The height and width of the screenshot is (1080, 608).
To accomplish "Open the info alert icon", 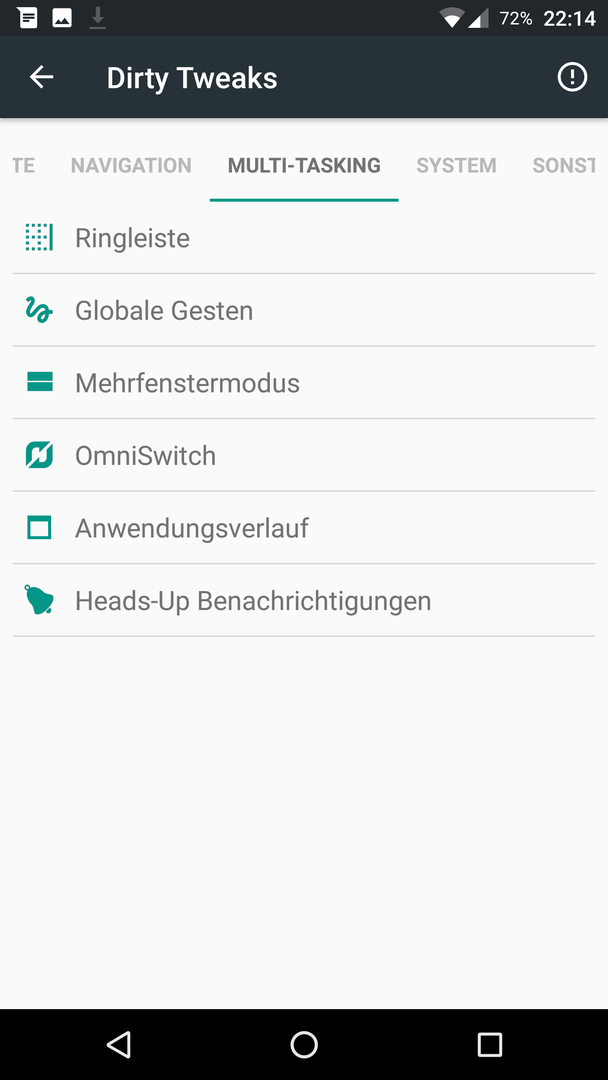I will 572,77.
